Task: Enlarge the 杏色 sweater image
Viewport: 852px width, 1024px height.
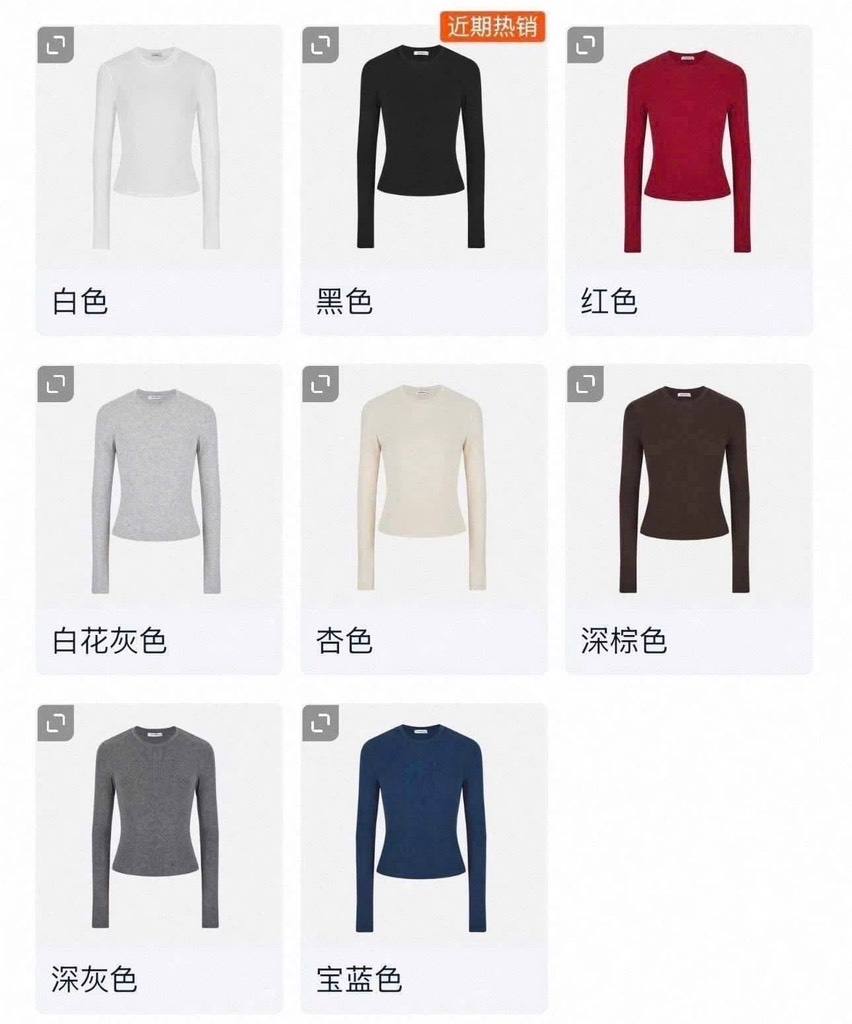Action: point(320,384)
